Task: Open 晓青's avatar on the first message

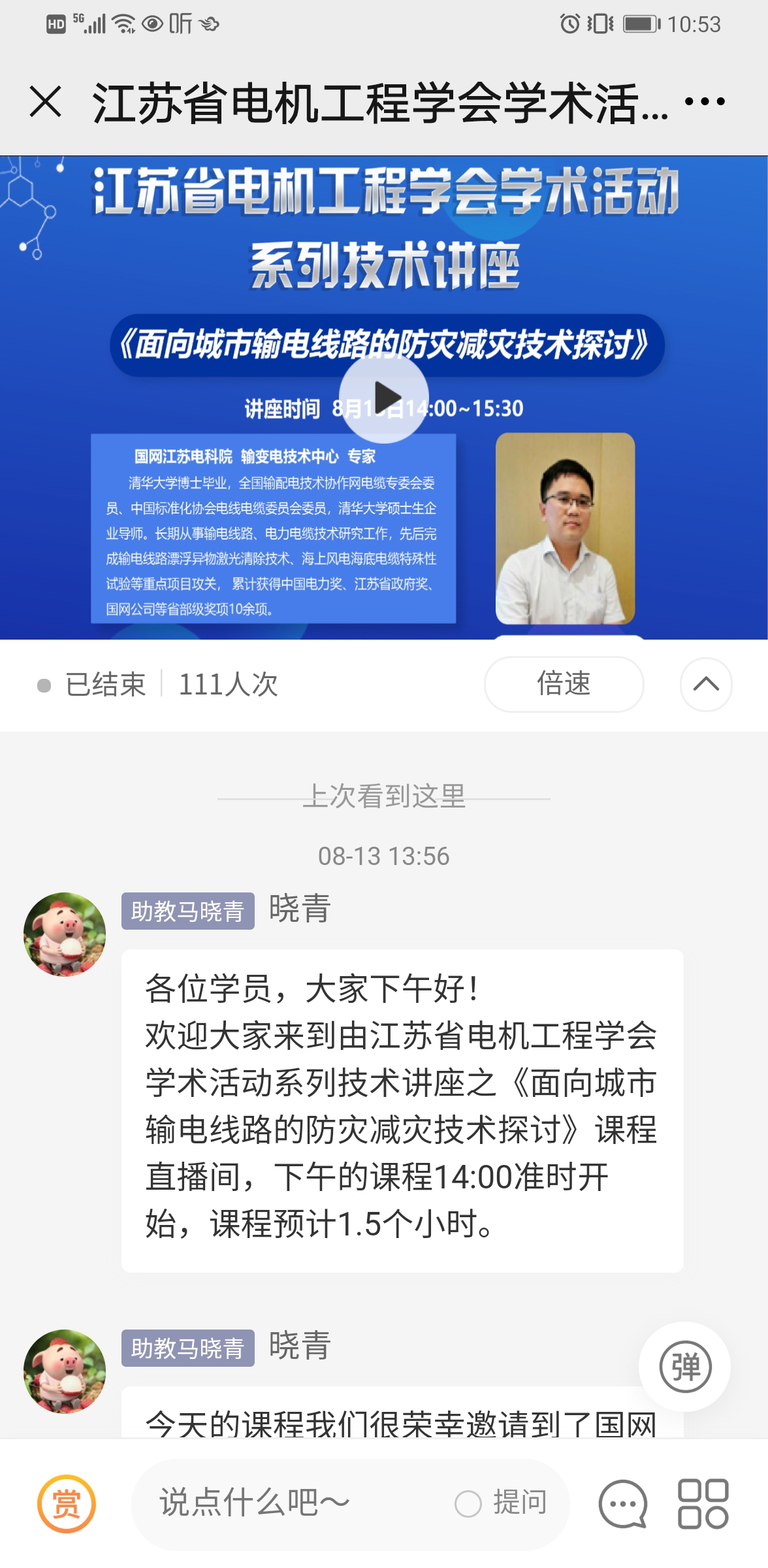Action: [x=65, y=934]
